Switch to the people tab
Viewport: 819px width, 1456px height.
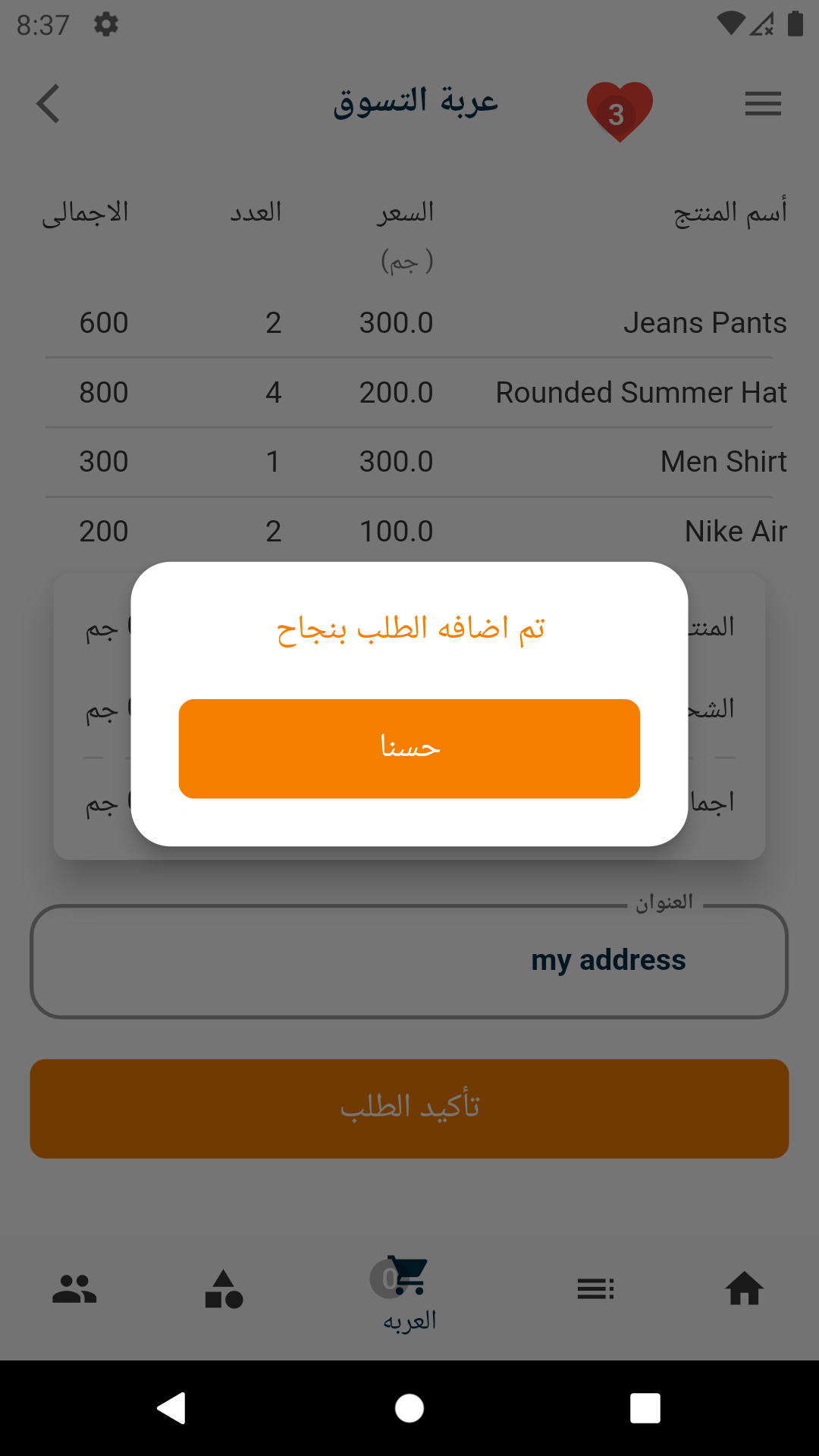(x=74, y=1288)
